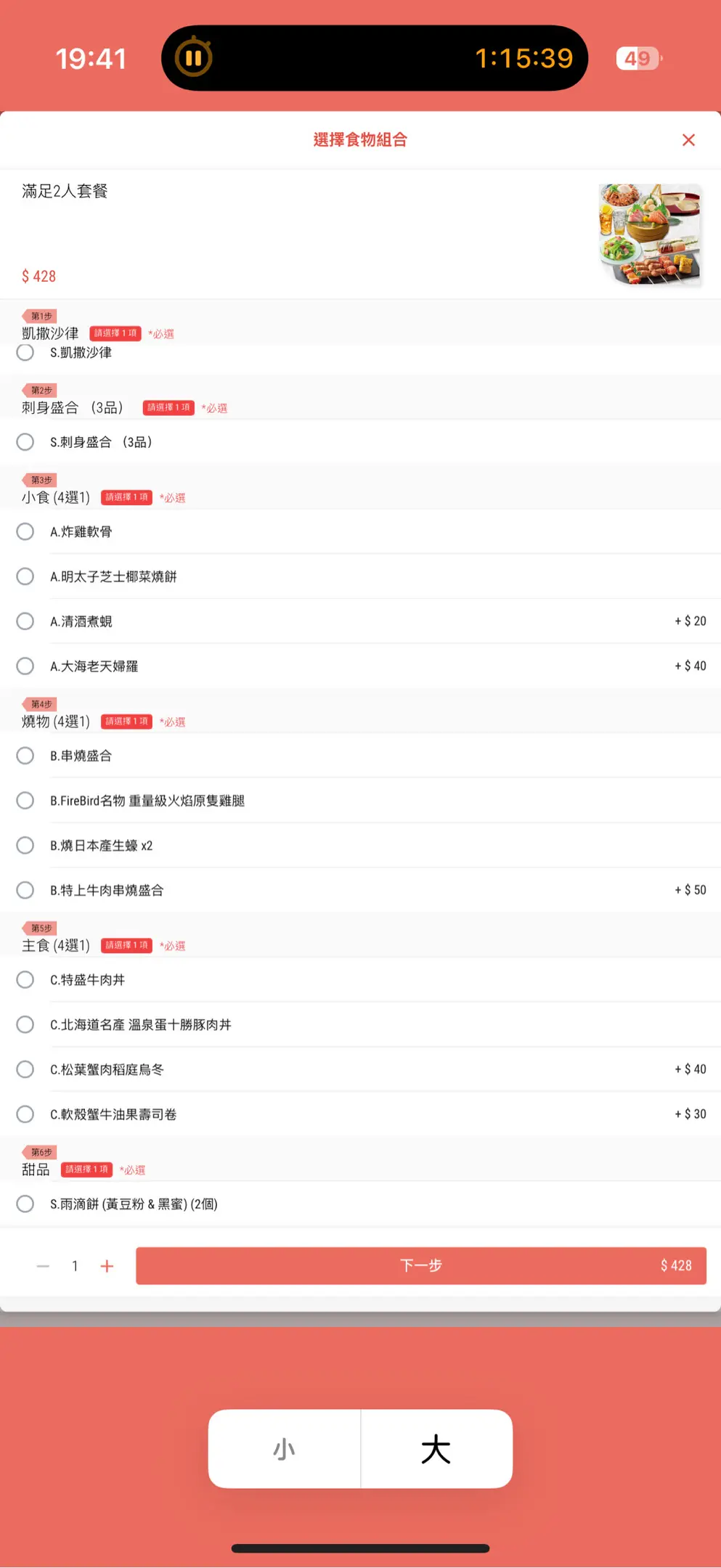Select B.串燒盛合 grilled option
Screen dimensions: 721x1568
click(x=360, y=756)
